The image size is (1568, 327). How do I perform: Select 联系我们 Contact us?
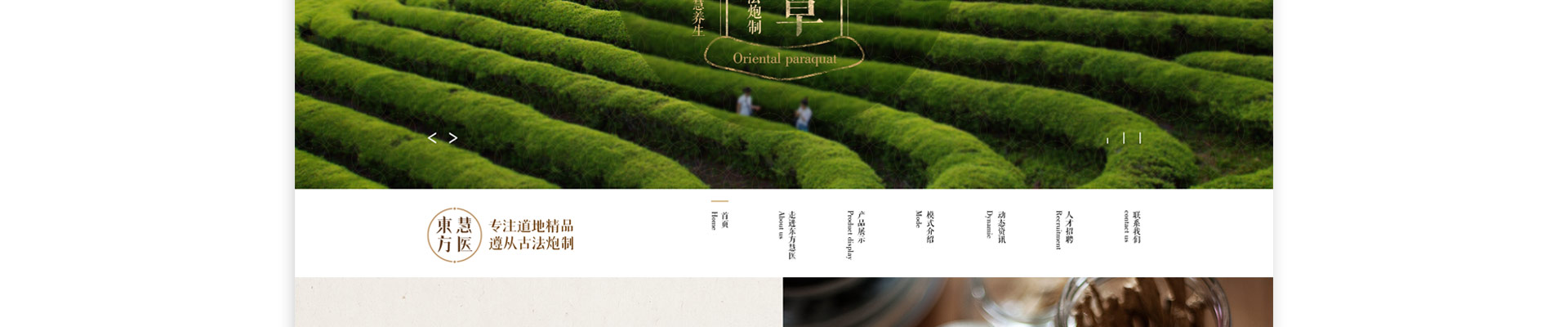coord(1132,226)
